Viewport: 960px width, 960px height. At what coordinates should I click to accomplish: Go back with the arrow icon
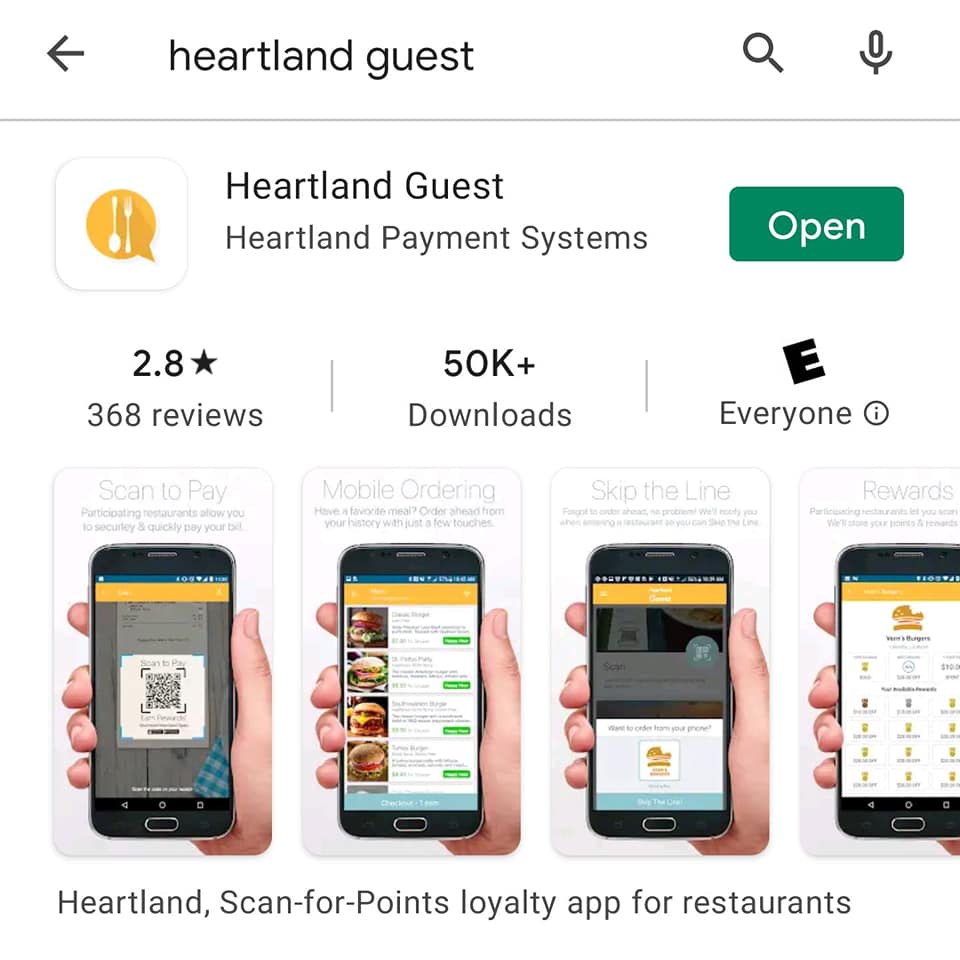coord(66,55)
